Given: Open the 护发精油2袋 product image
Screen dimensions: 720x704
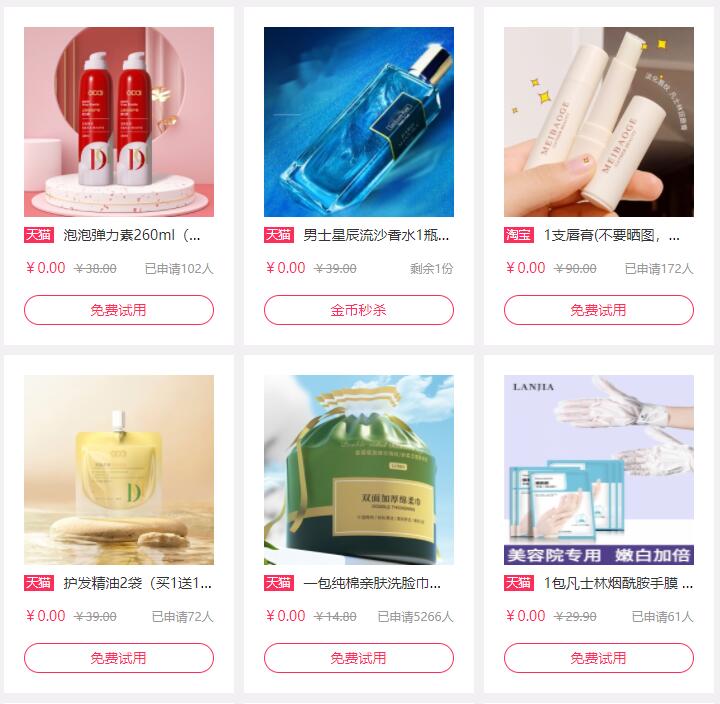Looking at the screenshot, I should tap(119, 470).
